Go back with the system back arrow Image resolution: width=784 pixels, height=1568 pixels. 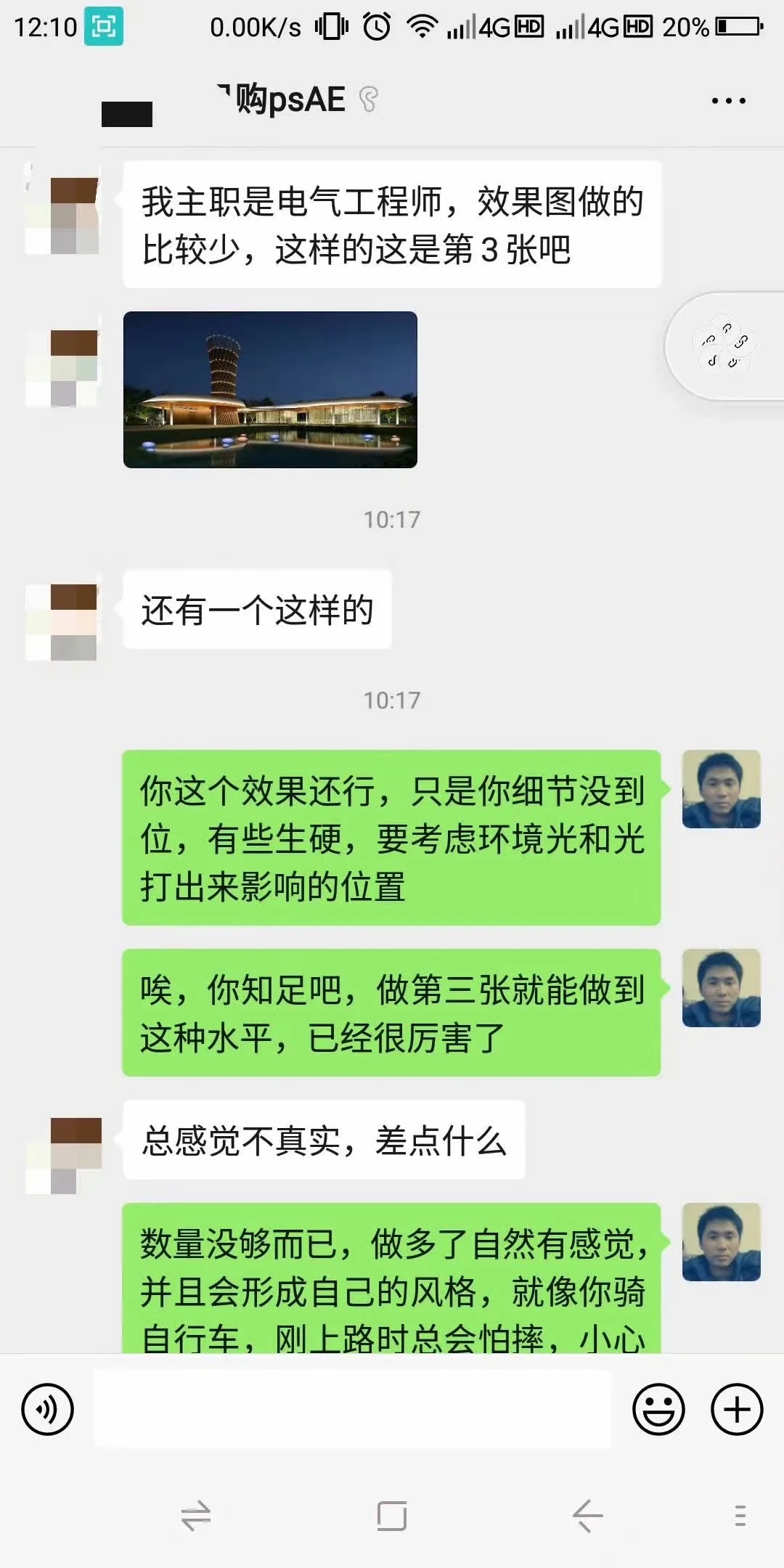tap(587, 1516)
